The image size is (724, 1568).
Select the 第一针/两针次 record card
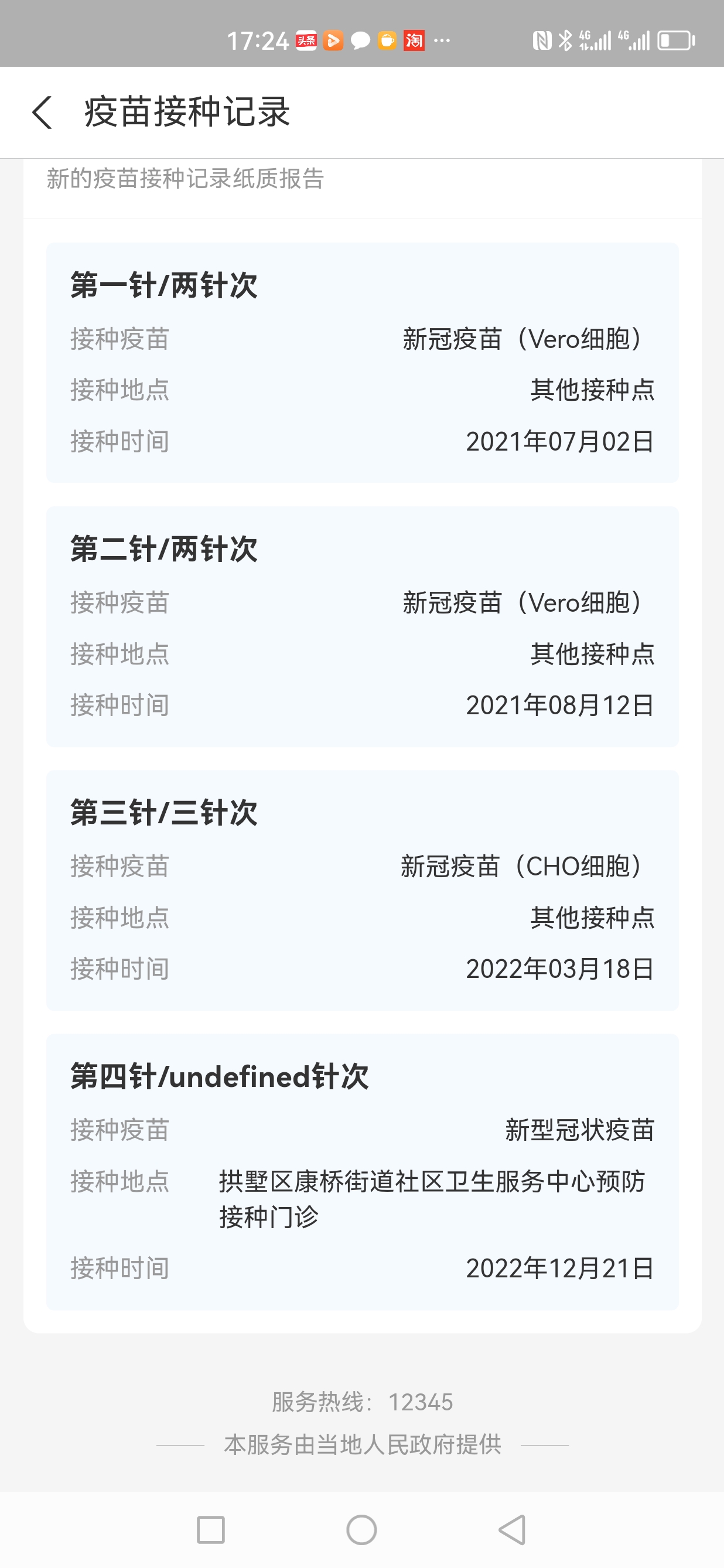(362, 362)
